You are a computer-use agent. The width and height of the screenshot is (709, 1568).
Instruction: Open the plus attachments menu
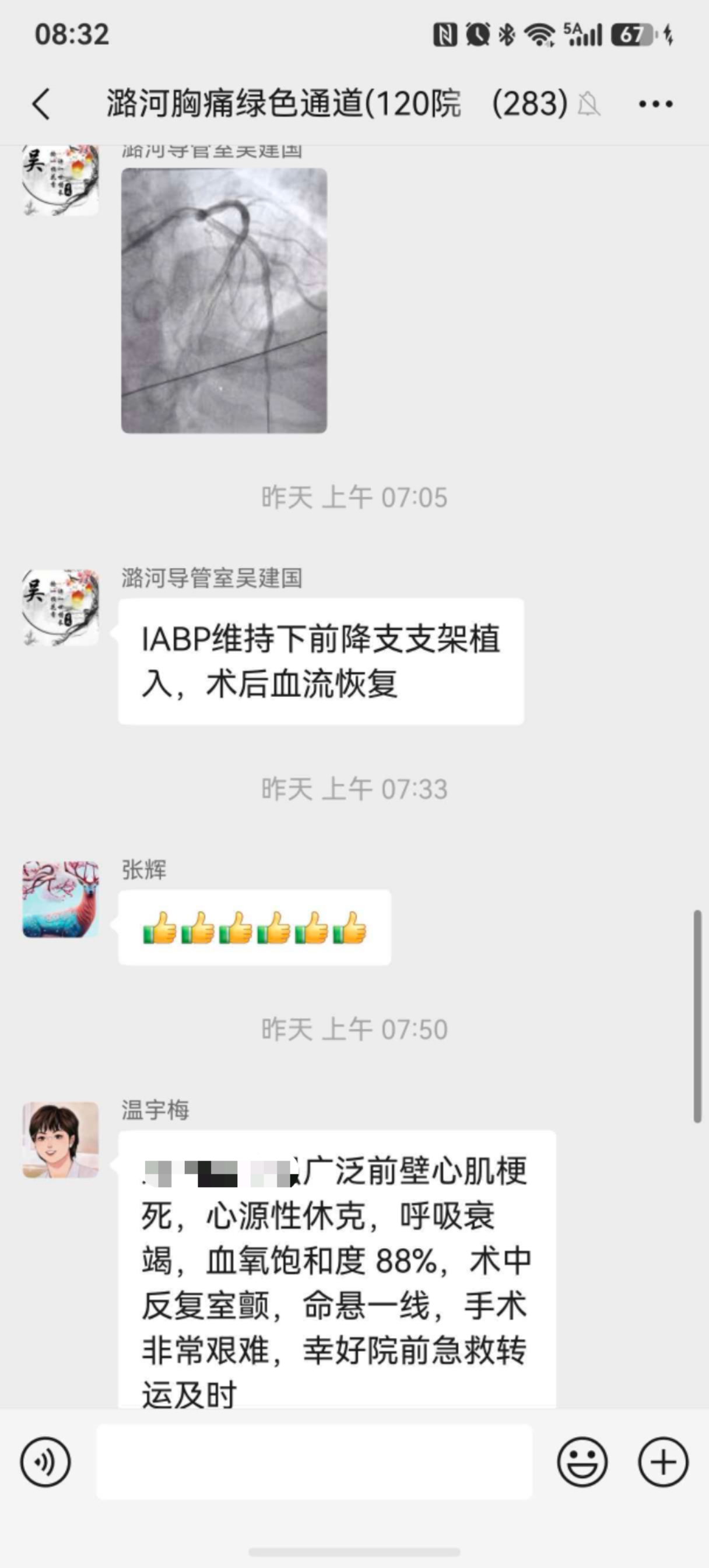pyautogui.click(x=663, y=1462)
